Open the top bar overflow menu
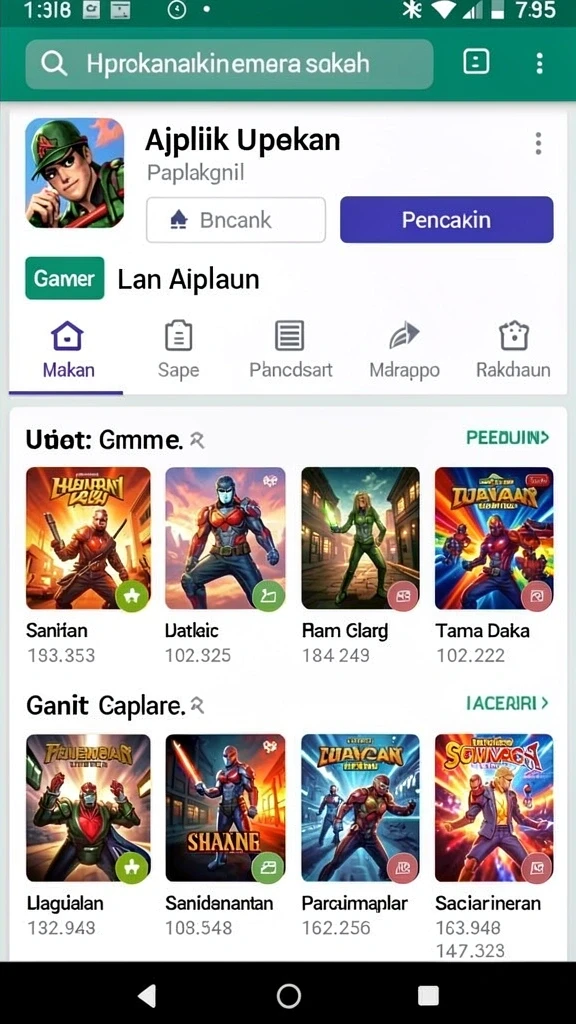Image resolution: width=576 pixels, height=1024 pixels. pos(539,63)
